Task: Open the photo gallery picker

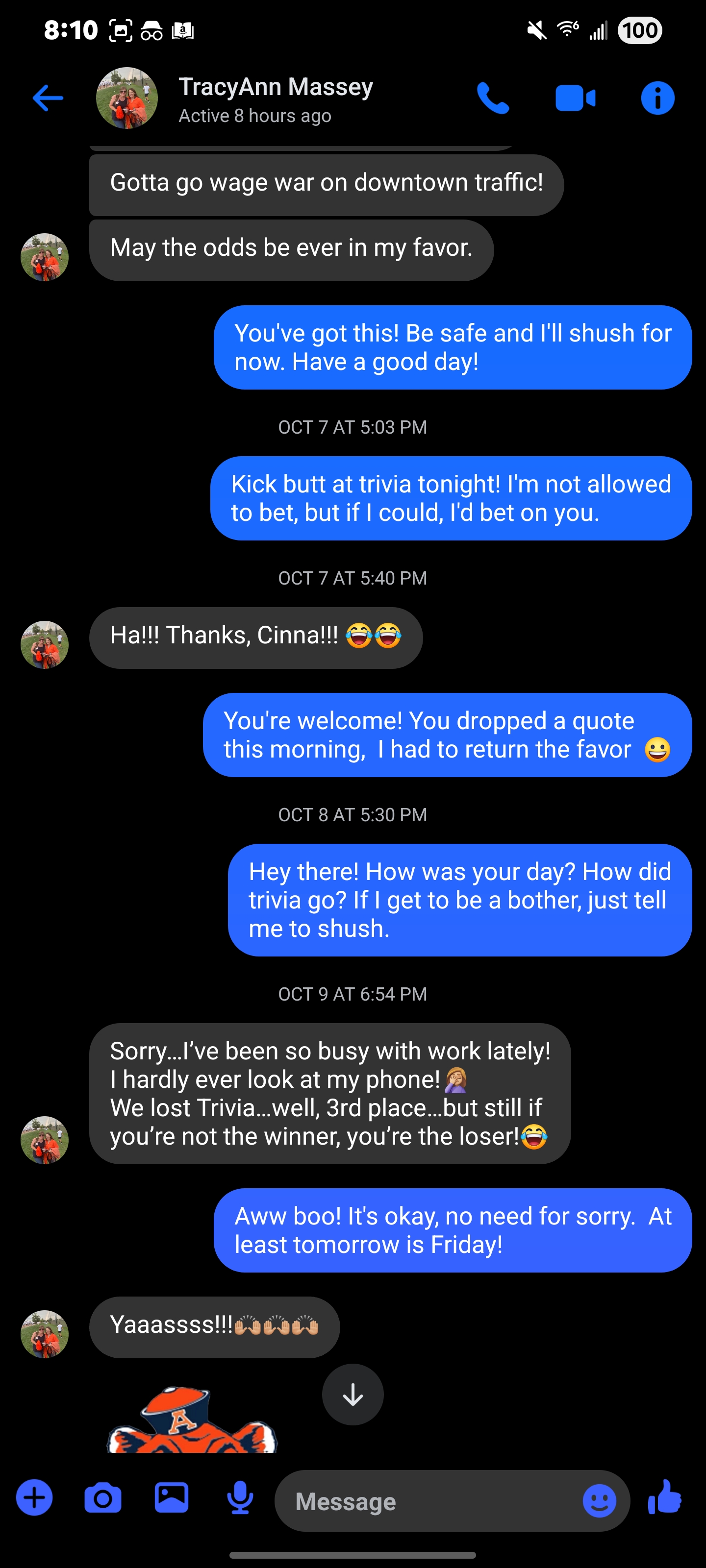Action: [172, 1498]
